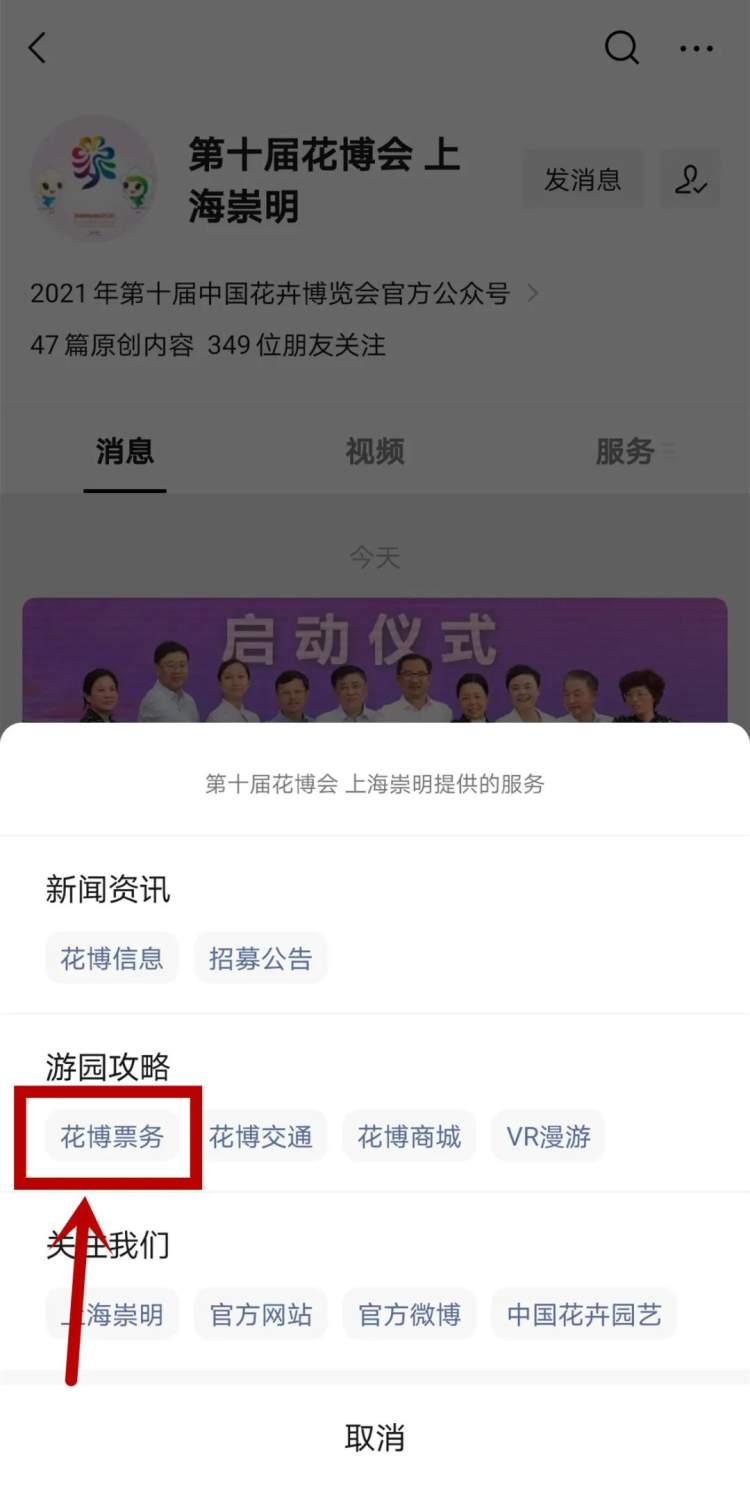Open the follow status icon
Viewport: 750px width, 1487px height.
pos(690,180)
